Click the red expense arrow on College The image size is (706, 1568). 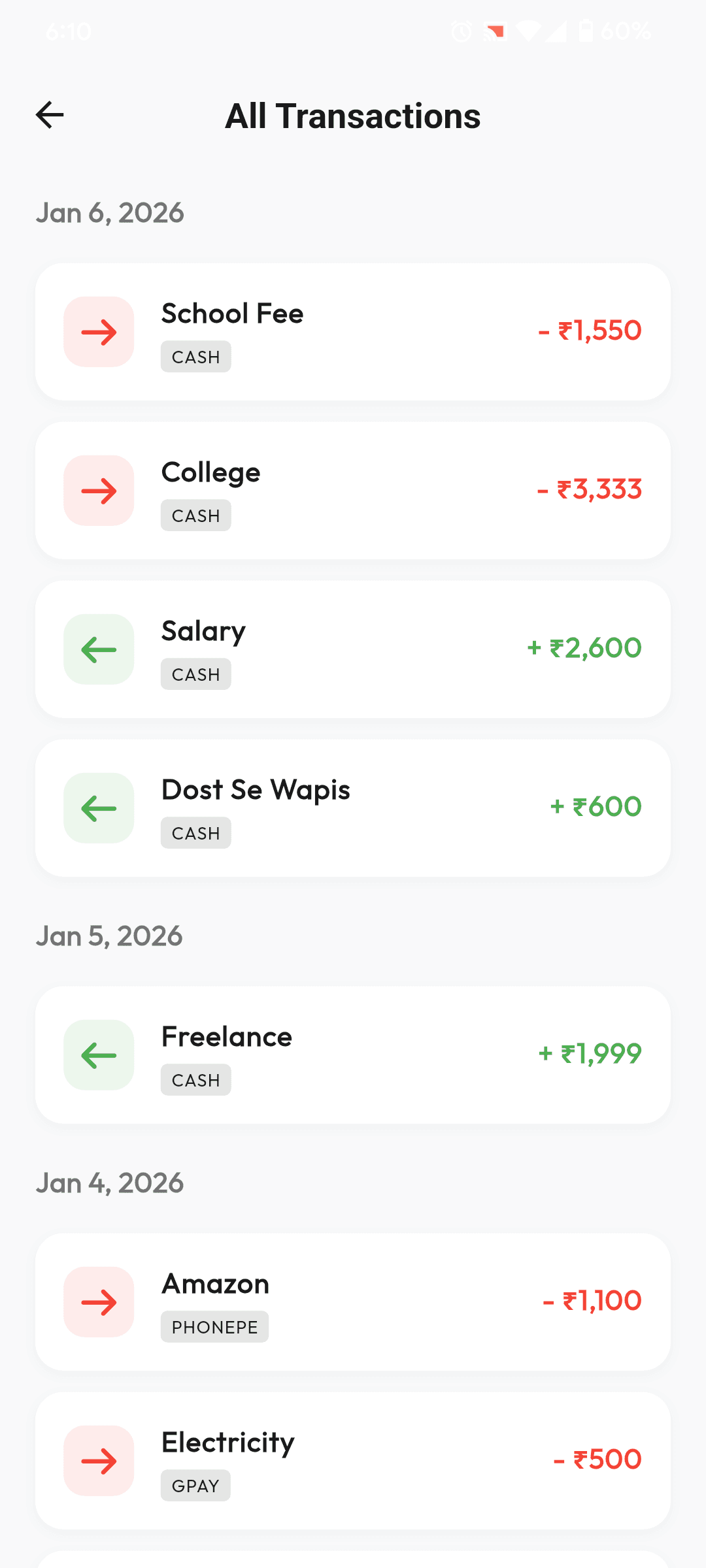pyautogui.click(x=98, y=491)
